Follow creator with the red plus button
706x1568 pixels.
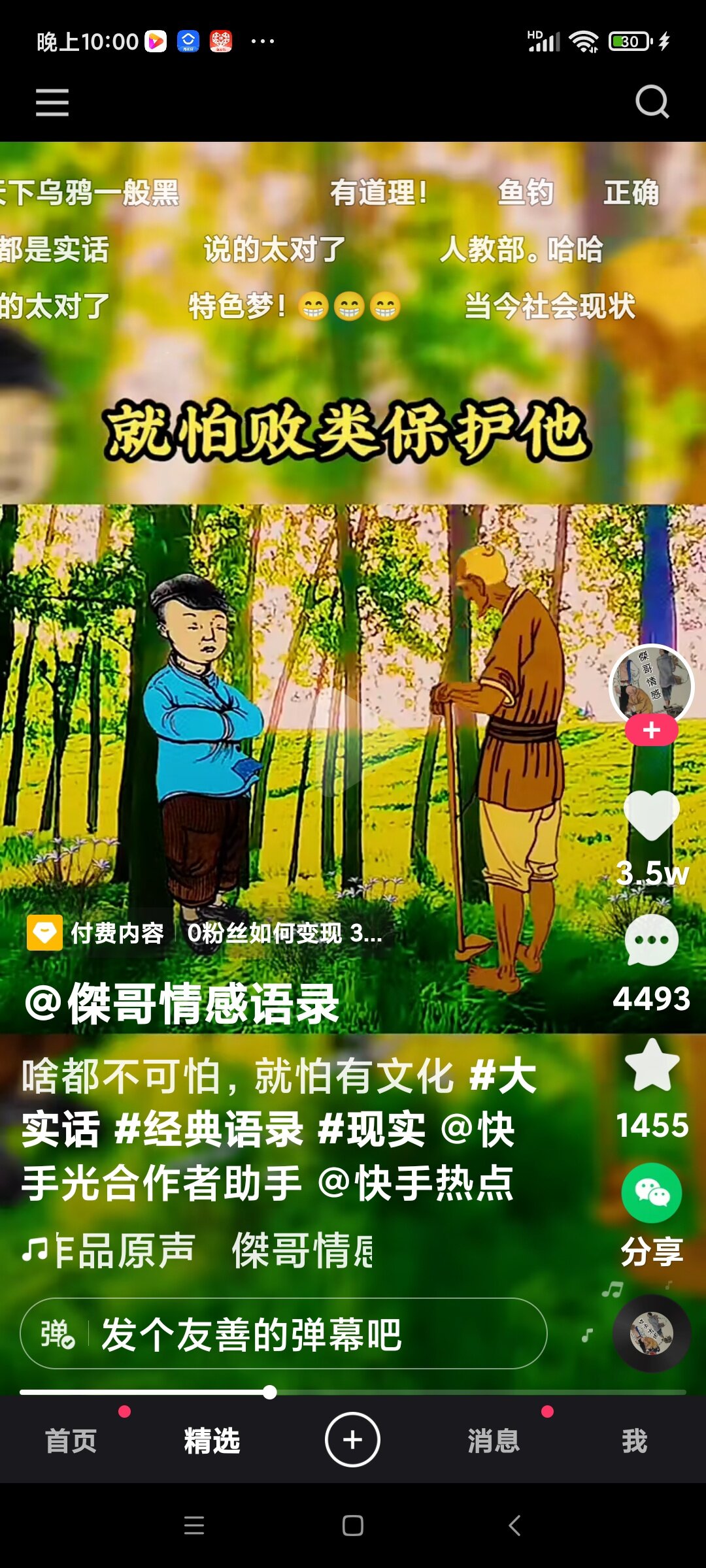[651, 730]
